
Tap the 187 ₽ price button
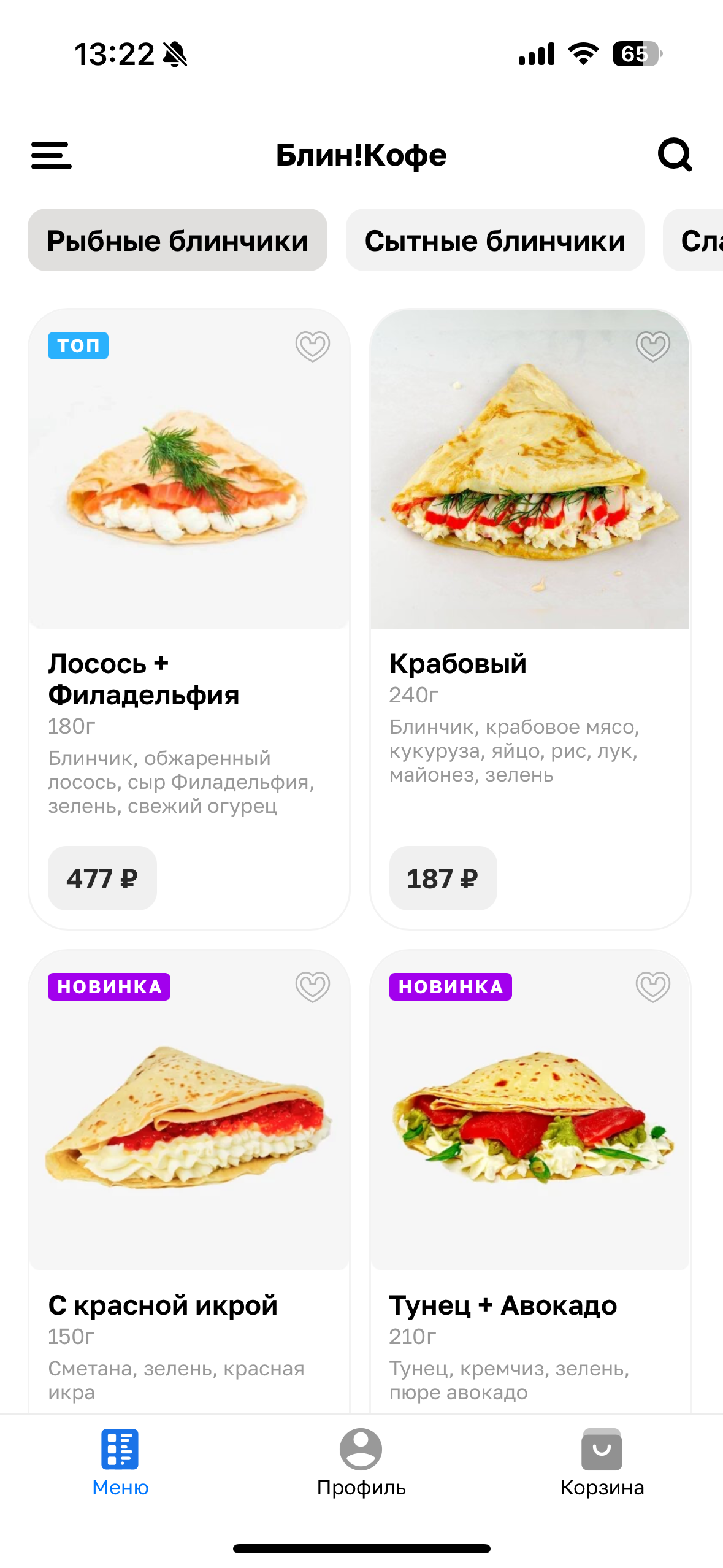click(x=443, y=878)
